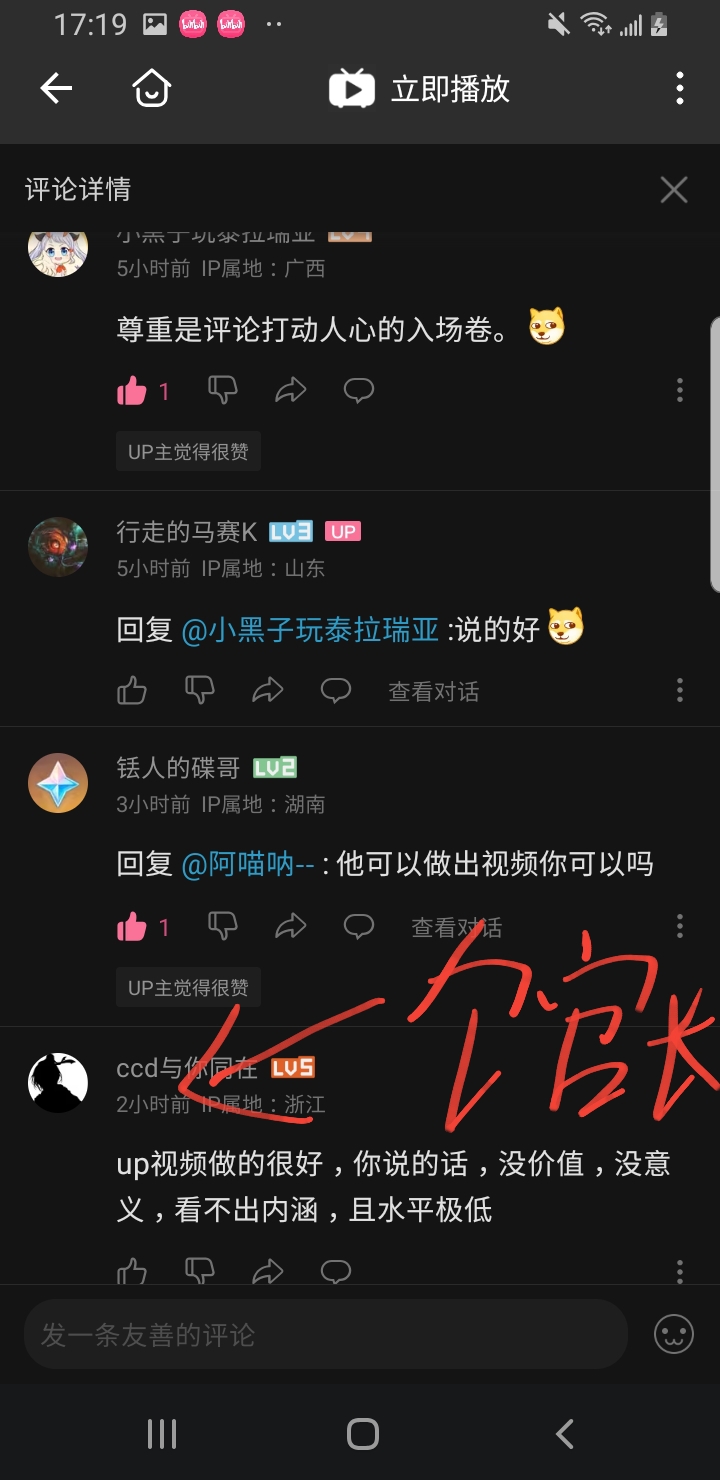This screenshot has height=1480, width=720.
Task: Open recent apps from navigation bar
Action: 162,1434
